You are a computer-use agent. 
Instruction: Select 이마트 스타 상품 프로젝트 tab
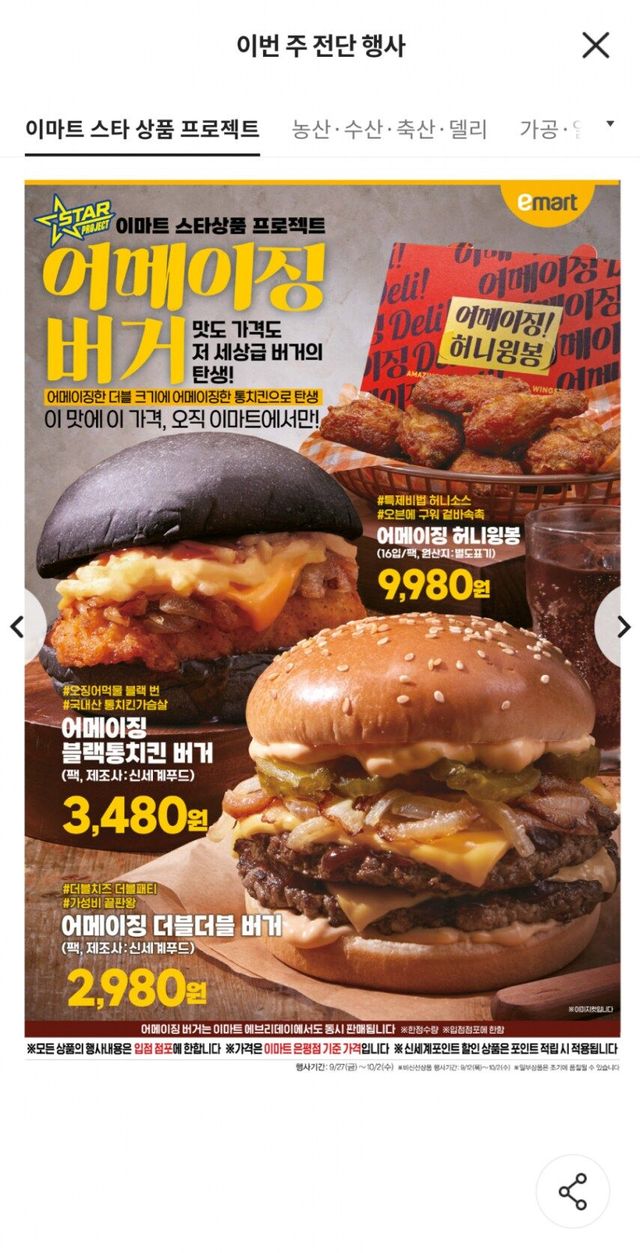142,129
